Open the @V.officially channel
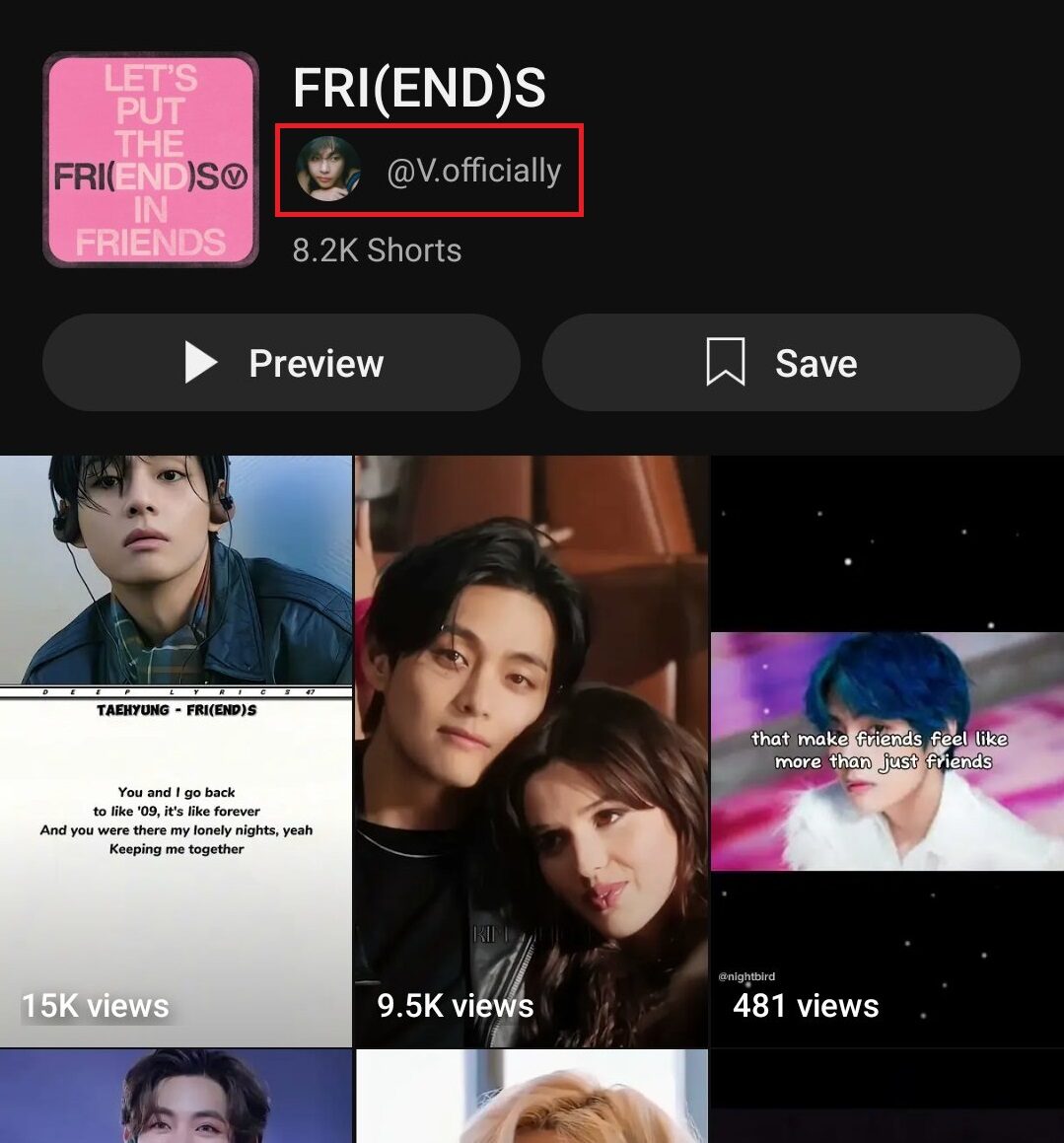Viewport: 1064px width, 1143px height. (430, 171)
